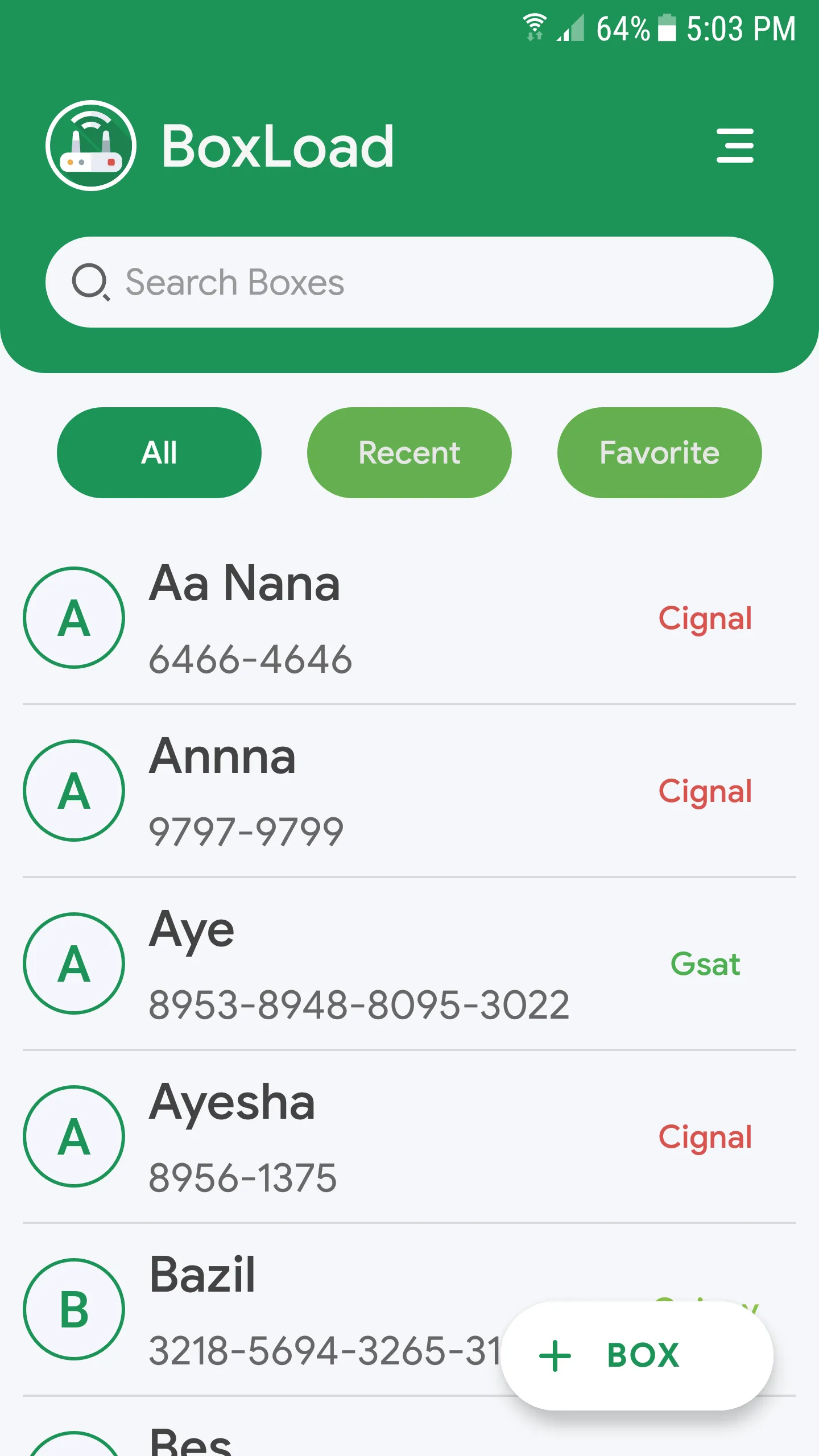Screen dimensions: 819x1456
Task: Open Ayesha's Cignal box
Action: (364, 1137)
